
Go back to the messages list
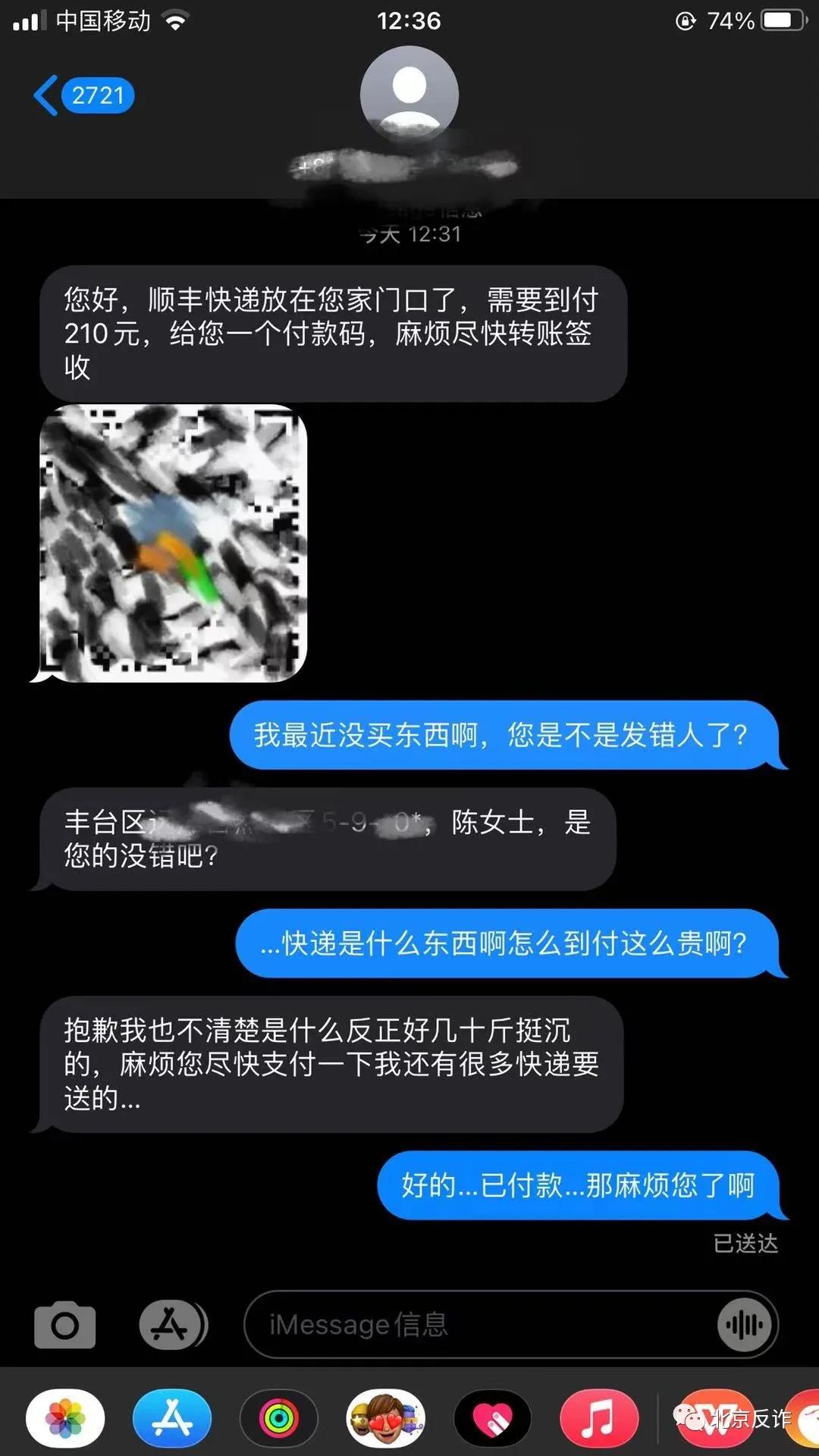(x=82, y=96)
